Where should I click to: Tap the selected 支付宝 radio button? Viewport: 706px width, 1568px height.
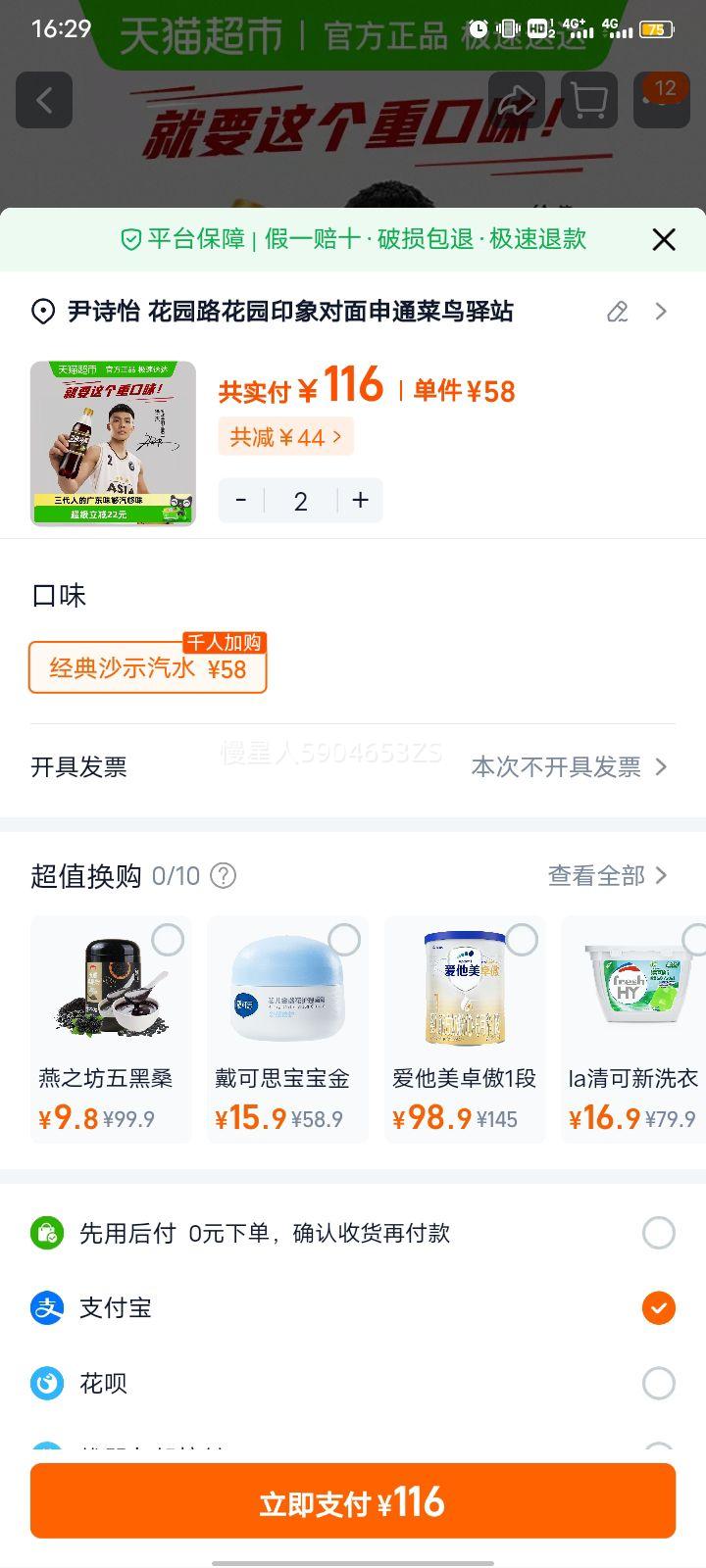(x=659, y=1307)
